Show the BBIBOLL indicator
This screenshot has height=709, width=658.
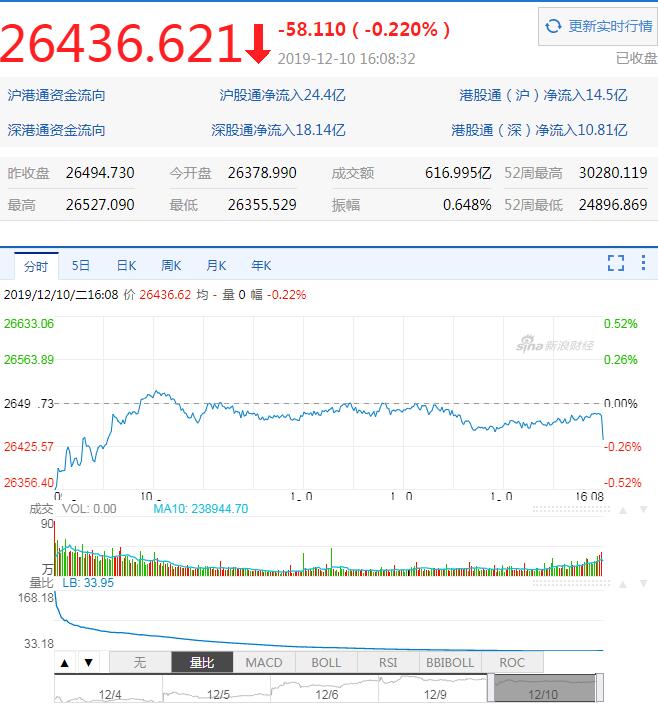pyautogui.click(x=450, y=662)
